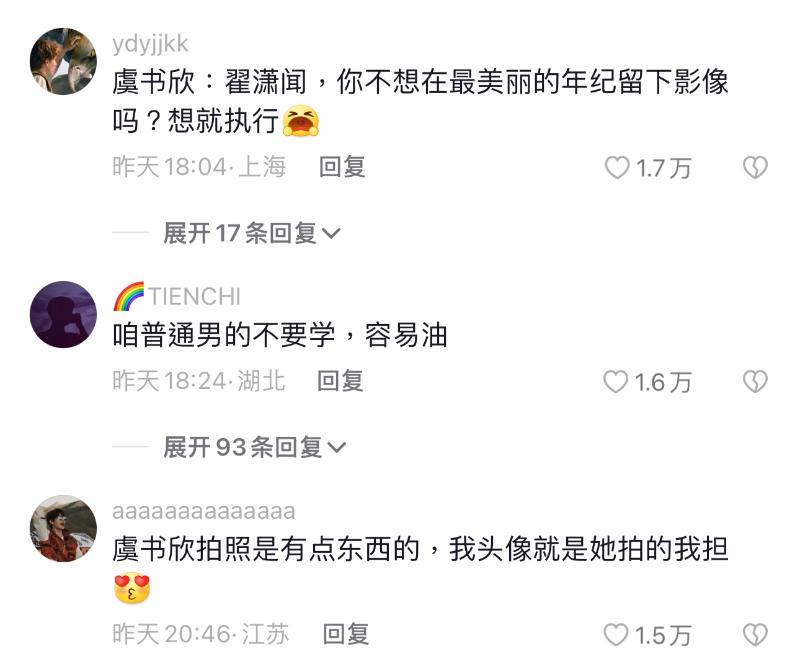The width and height of the screenshot is (800, 664).
Task: Reply to aaaaaaaaaaaaaa's comment
Action: [x=346, y=633]
